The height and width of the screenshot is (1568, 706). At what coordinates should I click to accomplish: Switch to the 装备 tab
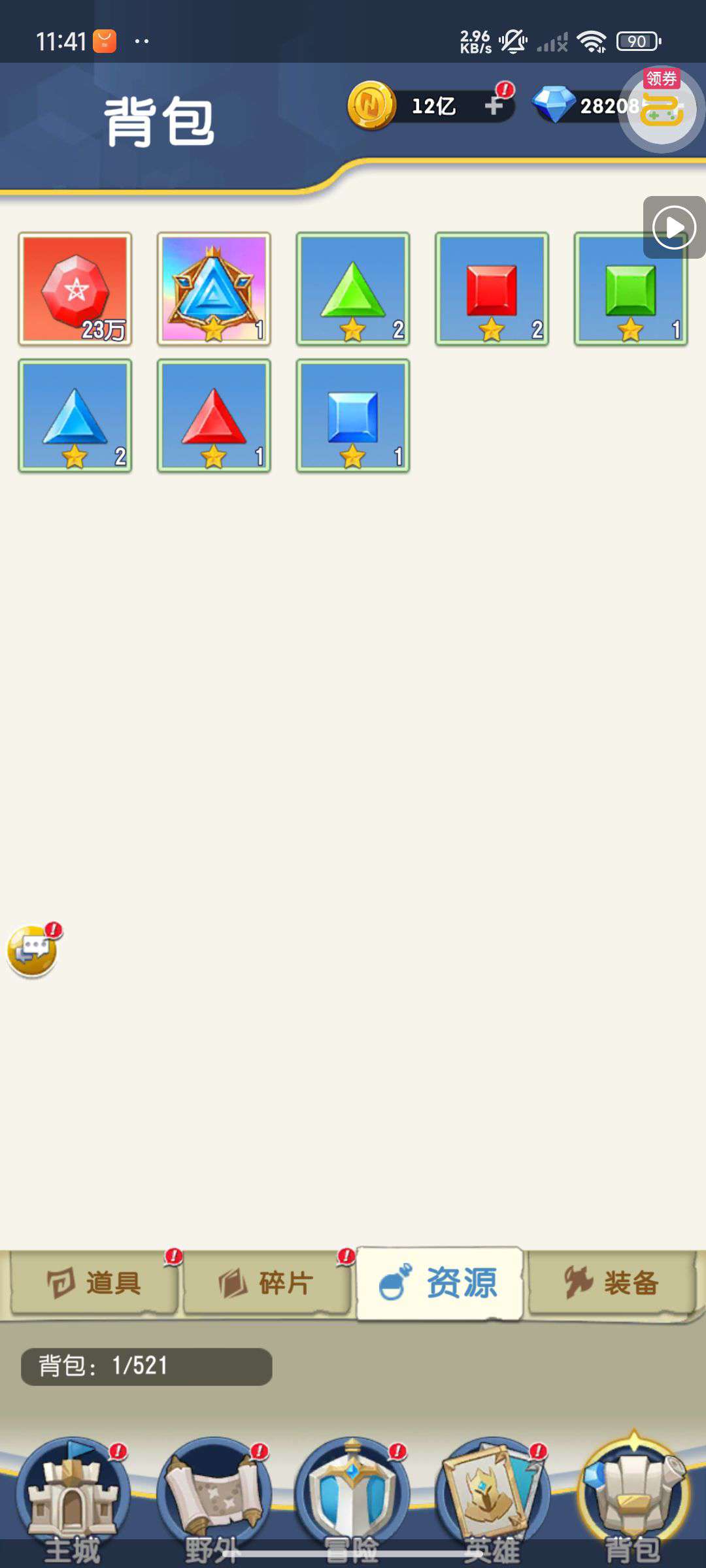(x=612, y=1283)
